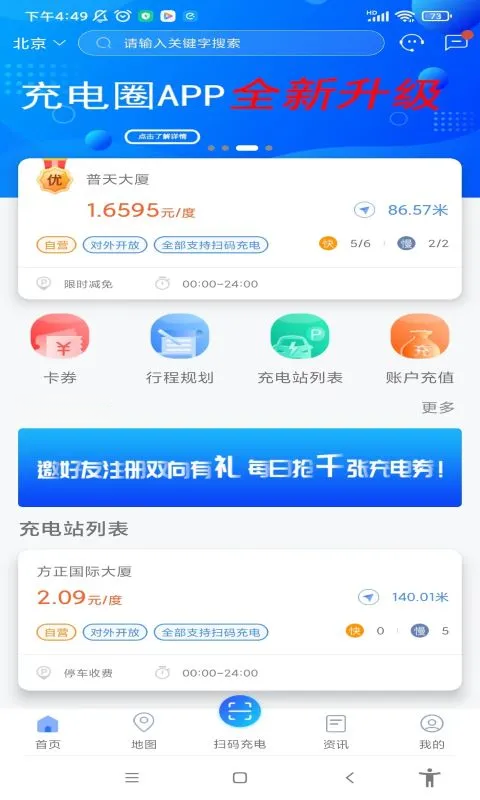Open the 北京 city dropdown
Viewport: 480px width, 800px height.
coord(39,43)
